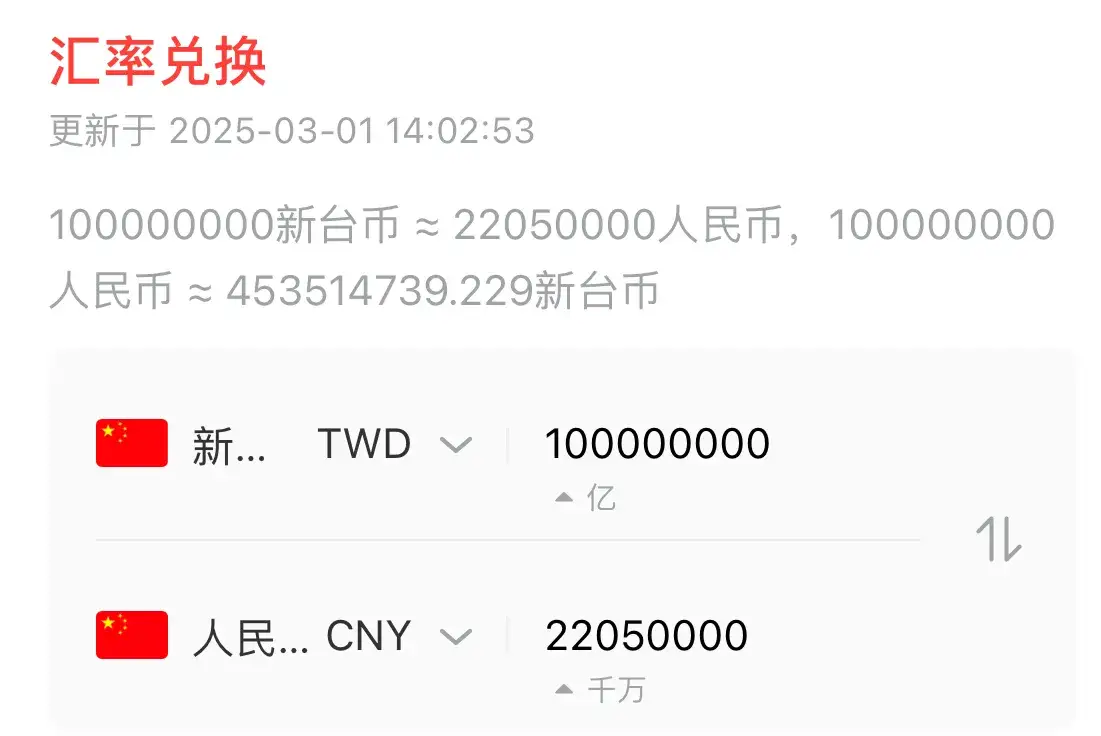Swap the two currencies
The image size is (1101, 736).
point(998,541)
